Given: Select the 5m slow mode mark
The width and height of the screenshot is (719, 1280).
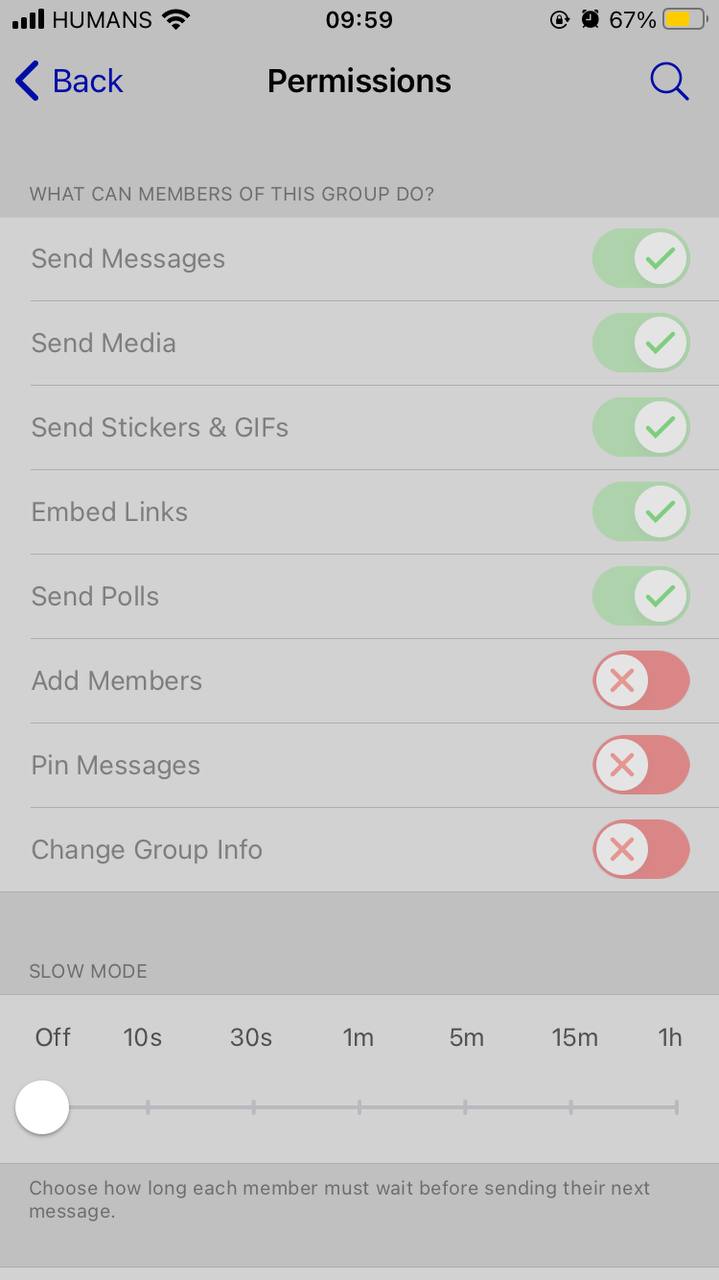Looking at the screenshot, I should (x=465, y=1107).
